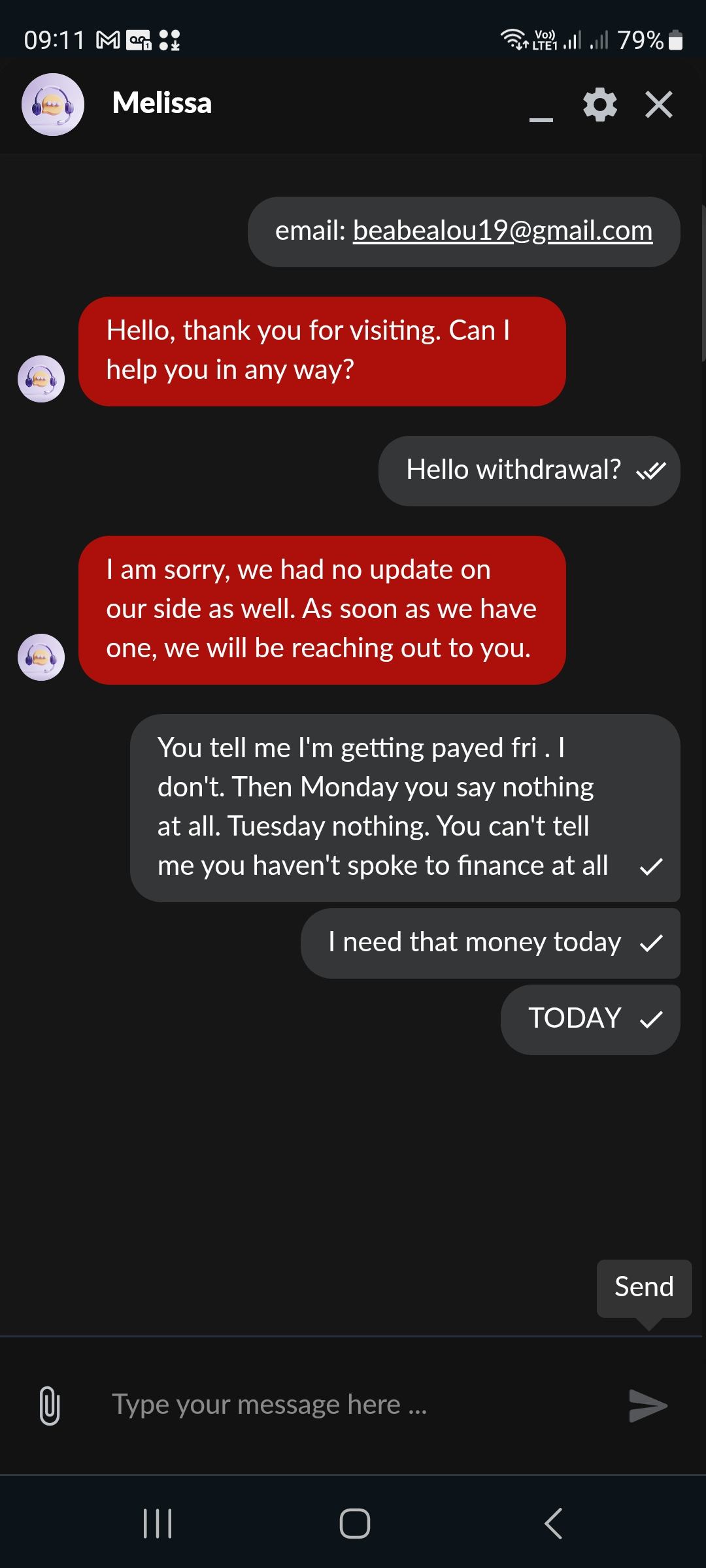706x1568 pixels.
Task: Open the beabealou19@gmail.com email link
Action: pos(502,231)
